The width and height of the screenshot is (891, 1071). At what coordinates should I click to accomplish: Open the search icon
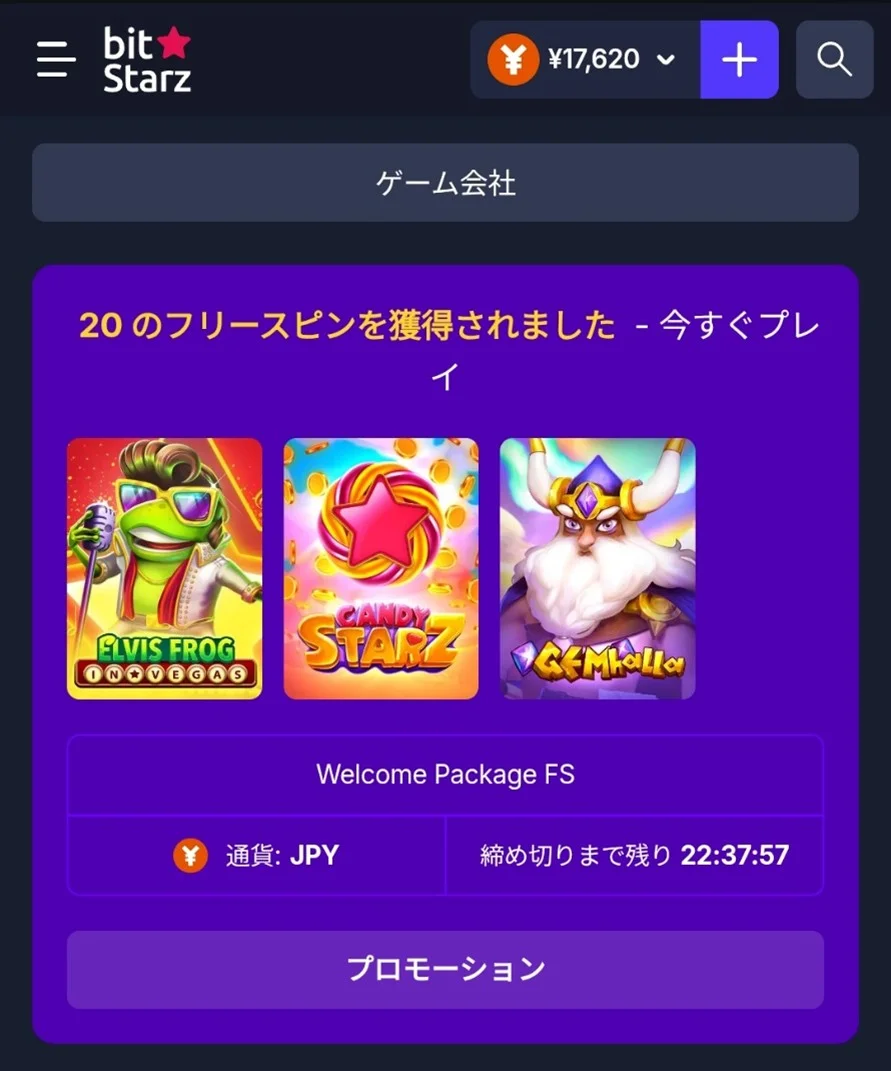click(x=834, y=60)
